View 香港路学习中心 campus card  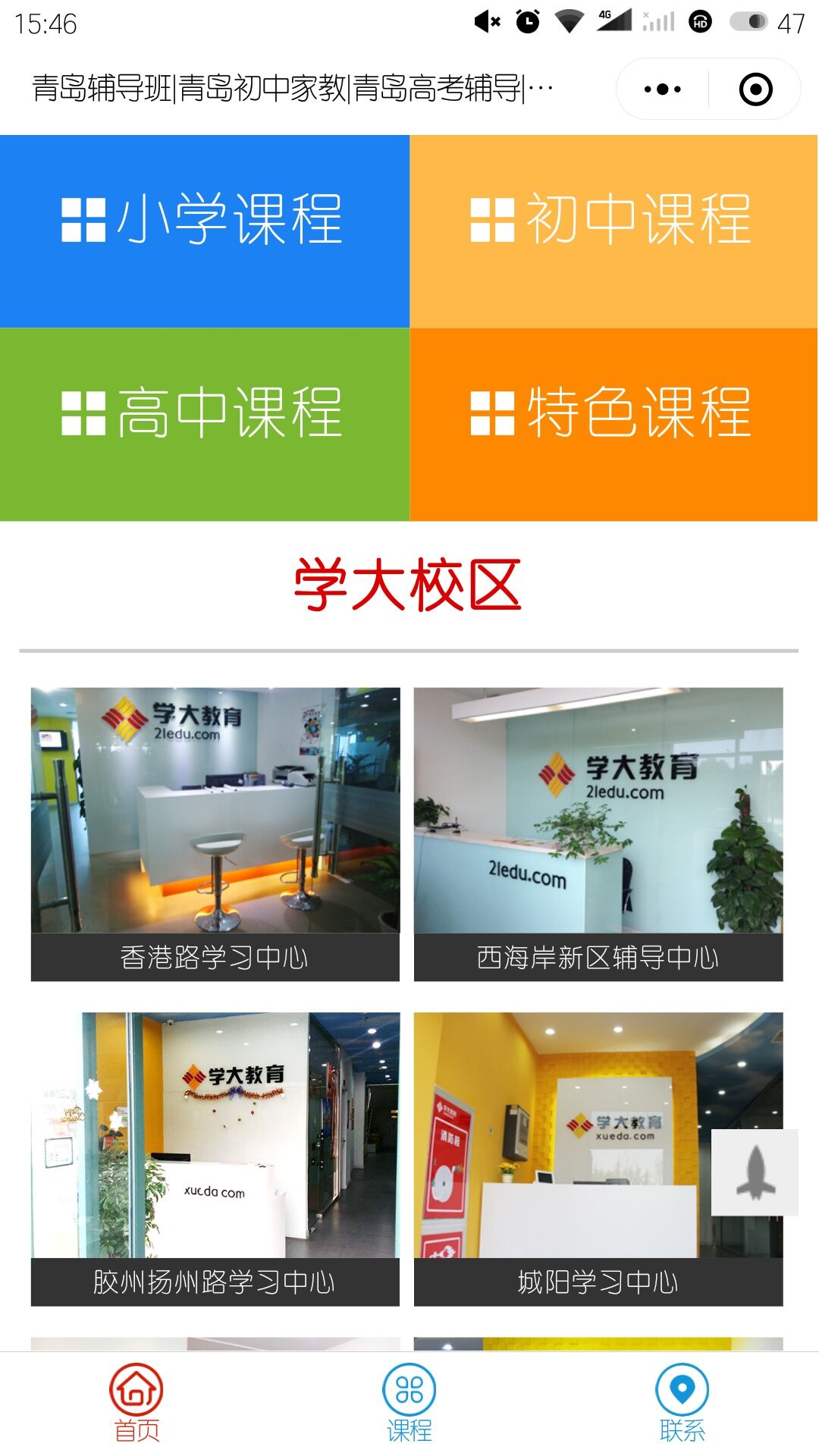[x=215, y=833]
